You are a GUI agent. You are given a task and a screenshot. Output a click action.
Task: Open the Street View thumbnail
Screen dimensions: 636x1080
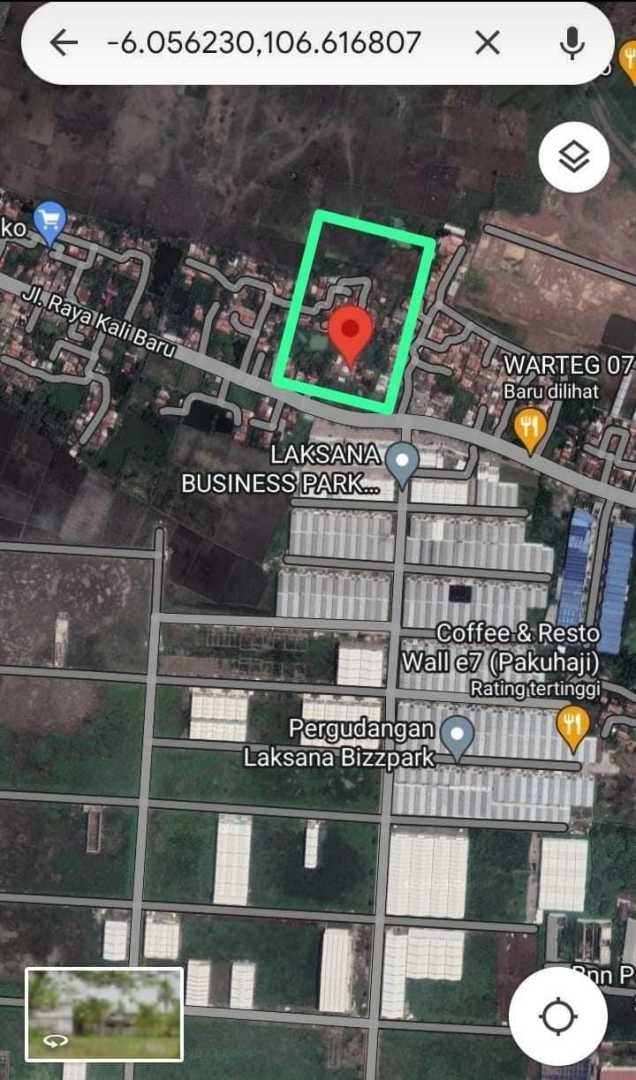104,1014
